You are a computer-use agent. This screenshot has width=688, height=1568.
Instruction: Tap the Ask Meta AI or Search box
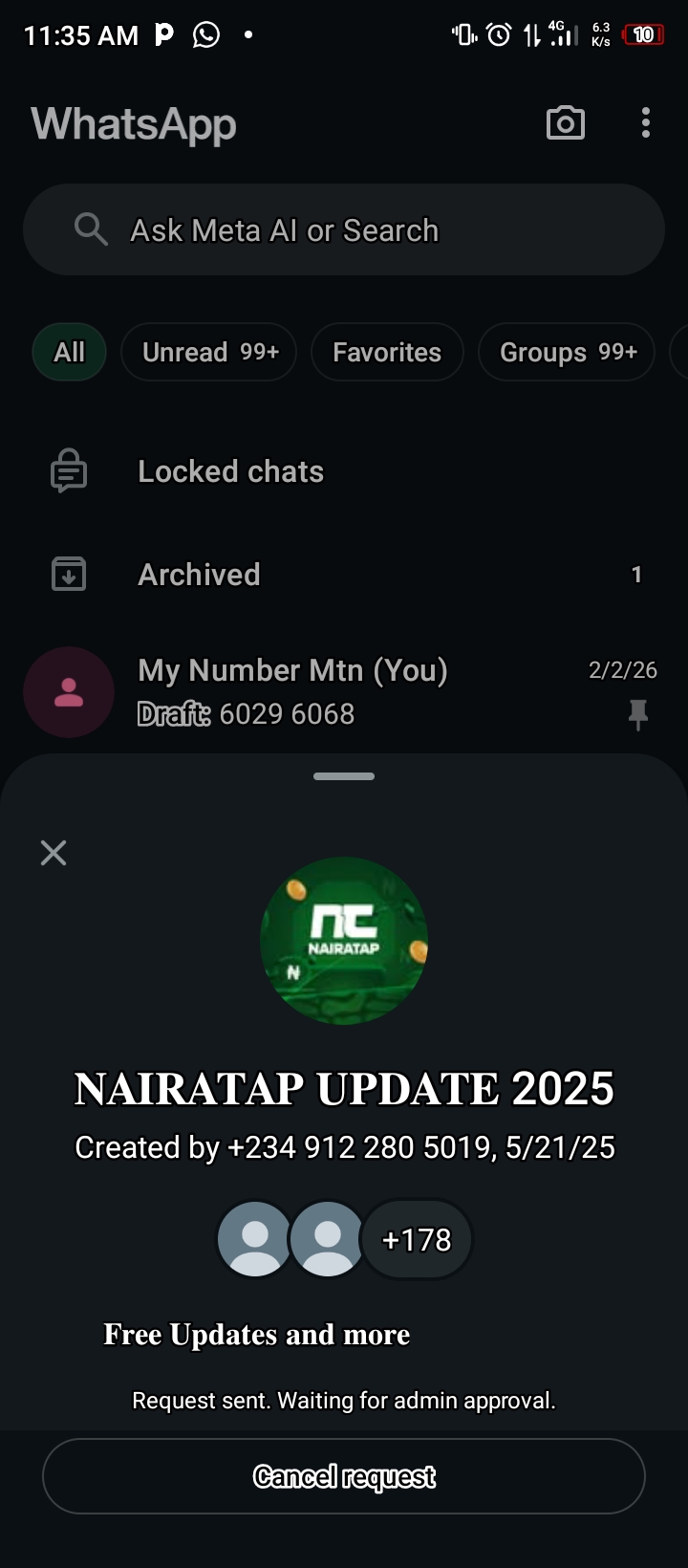[344, 230]
